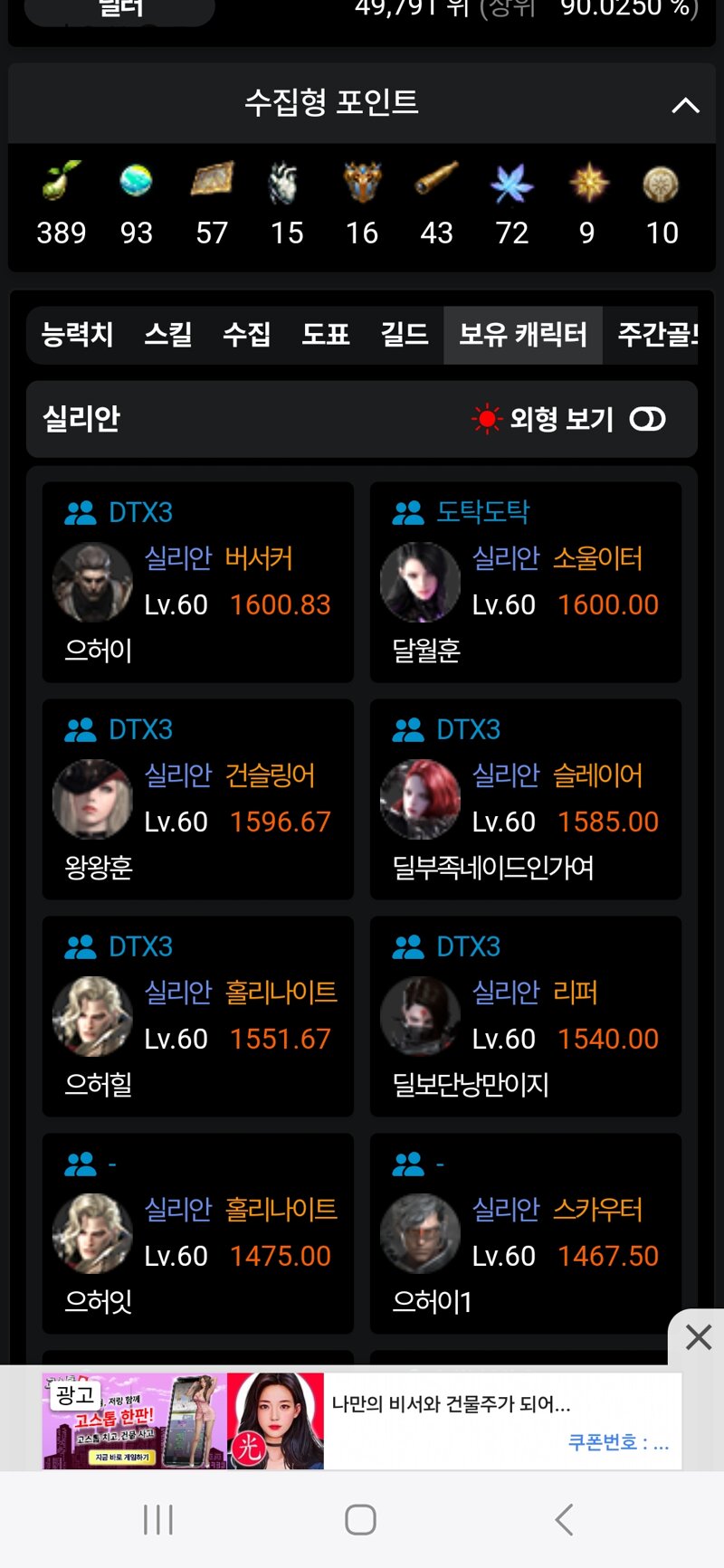
Task: Open 으허잇 홀리나이트 character card
Action: (197, 1233)
